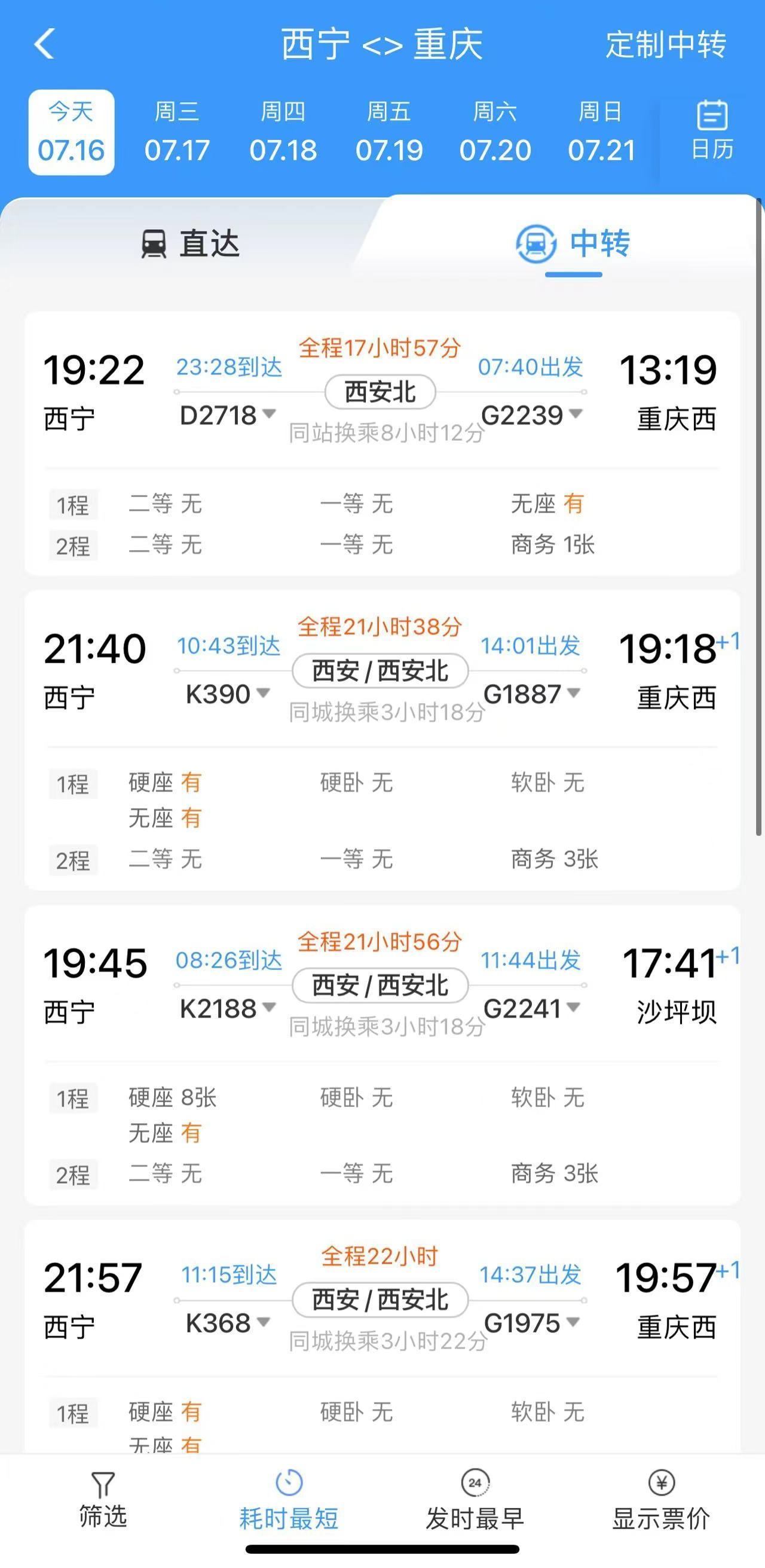Switch to the 周日 07.21 date
The height and width of the screenshot is (1568, 765).
tap(601, 132)
